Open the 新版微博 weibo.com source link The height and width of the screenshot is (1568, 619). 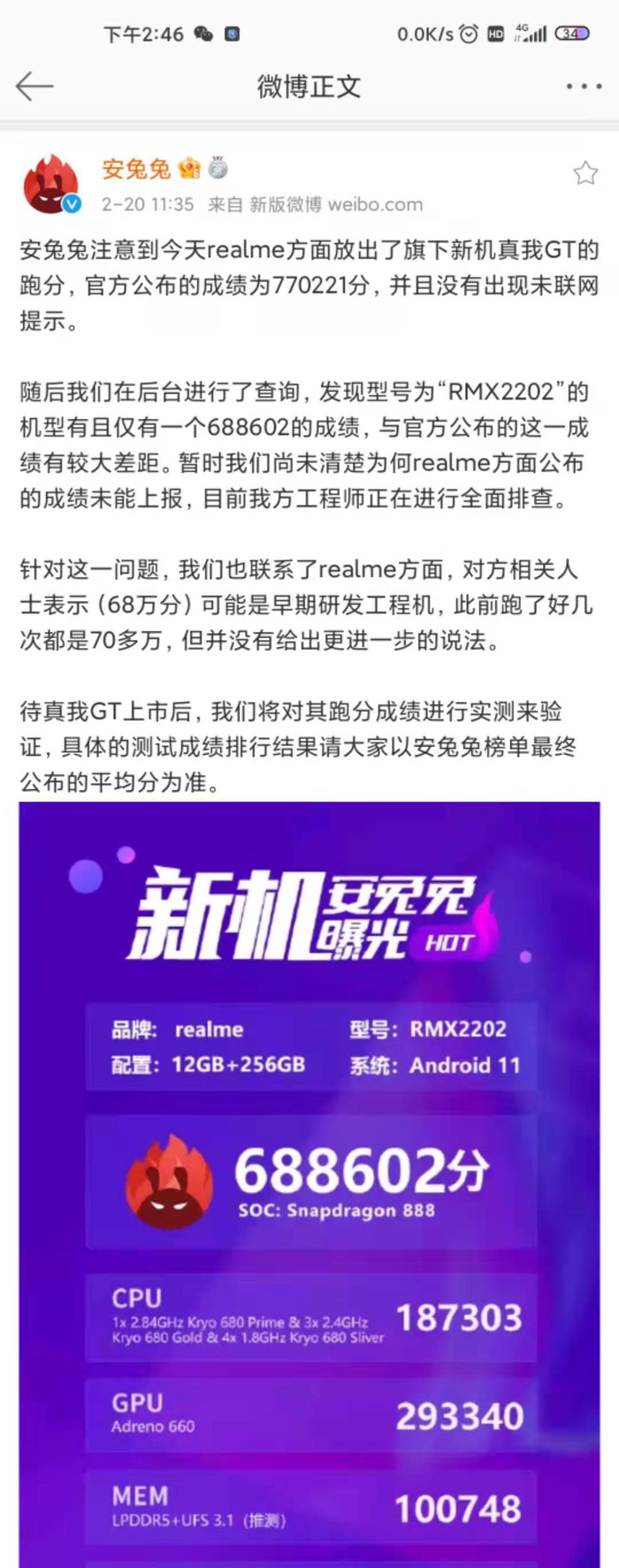[336, 204]
